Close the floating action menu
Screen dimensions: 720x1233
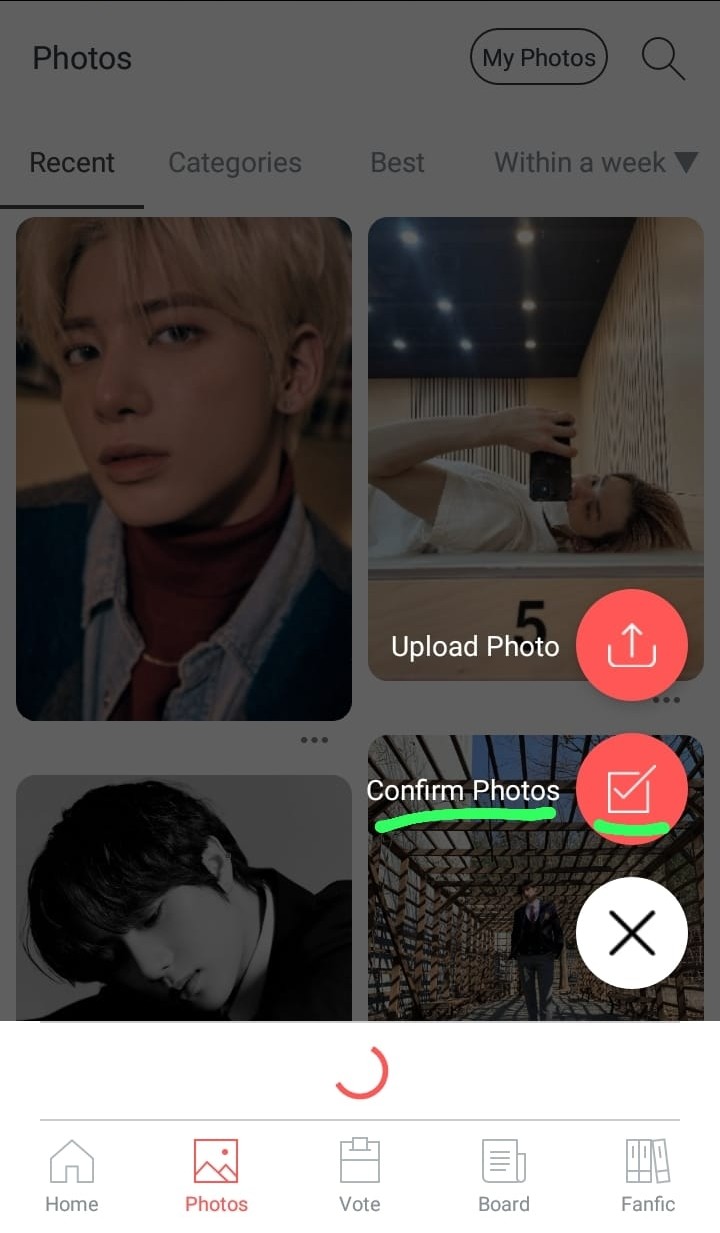click(x=632, y=933)
